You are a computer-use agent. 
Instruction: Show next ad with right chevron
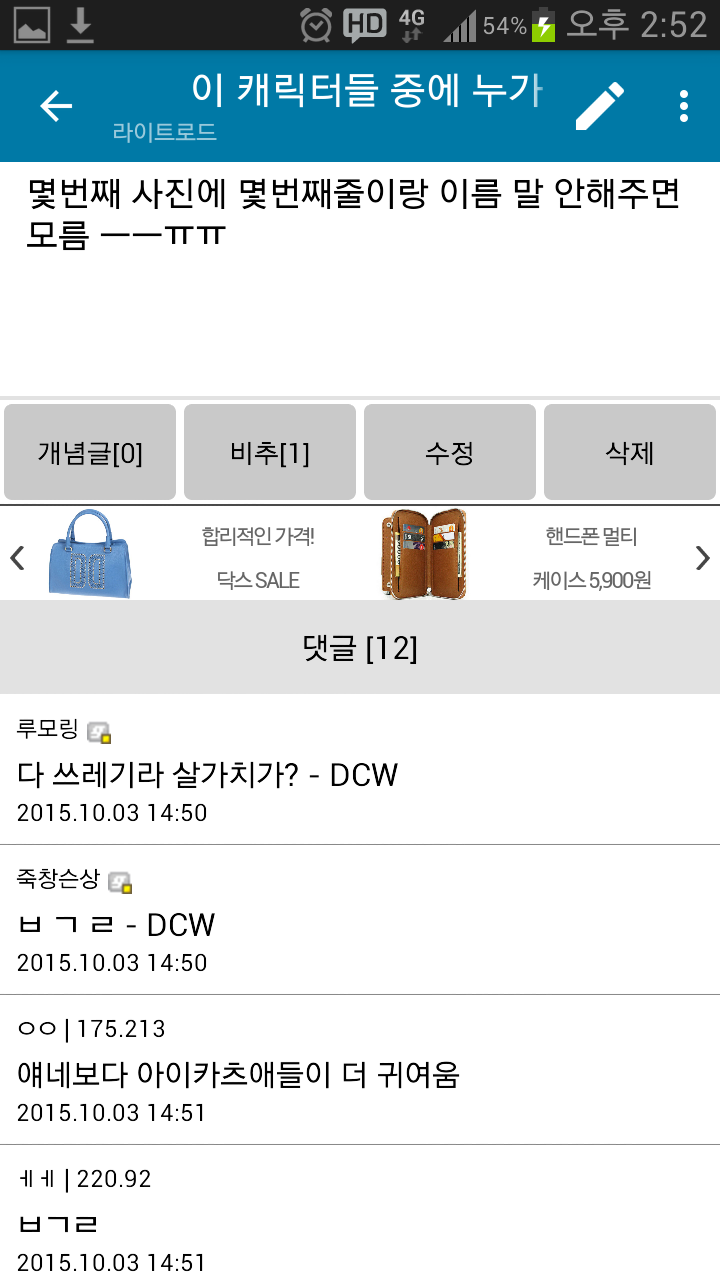coord(702,557)
